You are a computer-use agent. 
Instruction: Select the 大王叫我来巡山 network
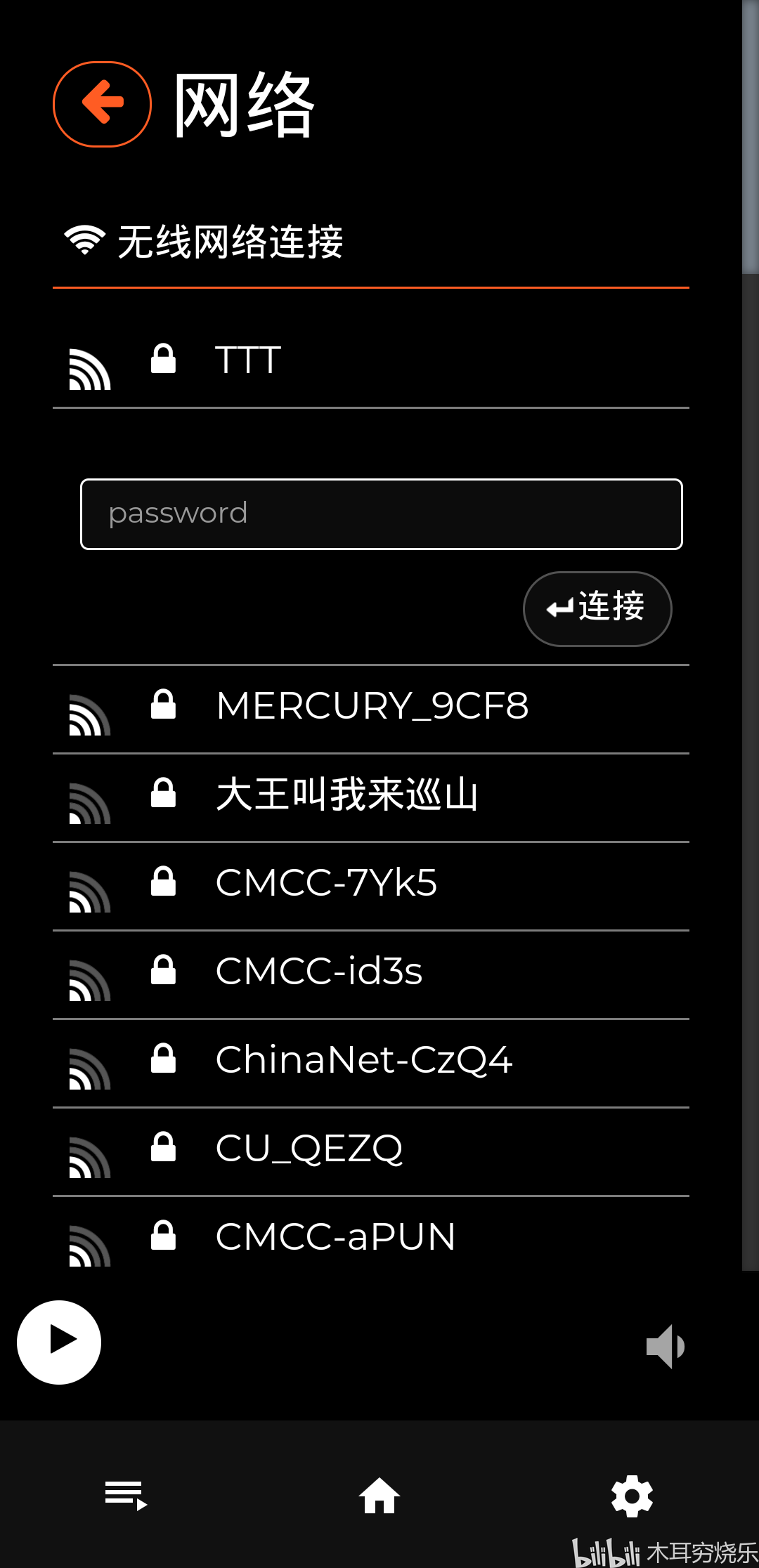coord(371,797)
